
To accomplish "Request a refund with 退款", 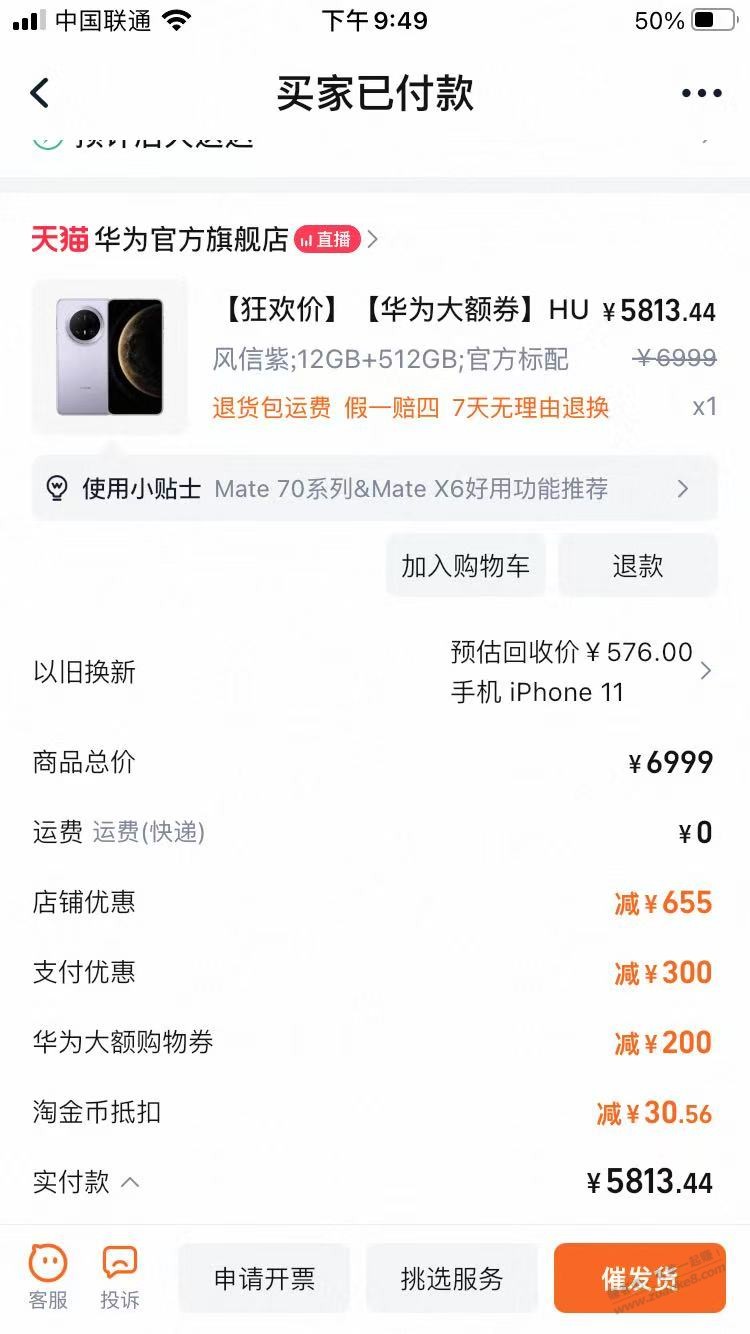I will coord(637,566).
